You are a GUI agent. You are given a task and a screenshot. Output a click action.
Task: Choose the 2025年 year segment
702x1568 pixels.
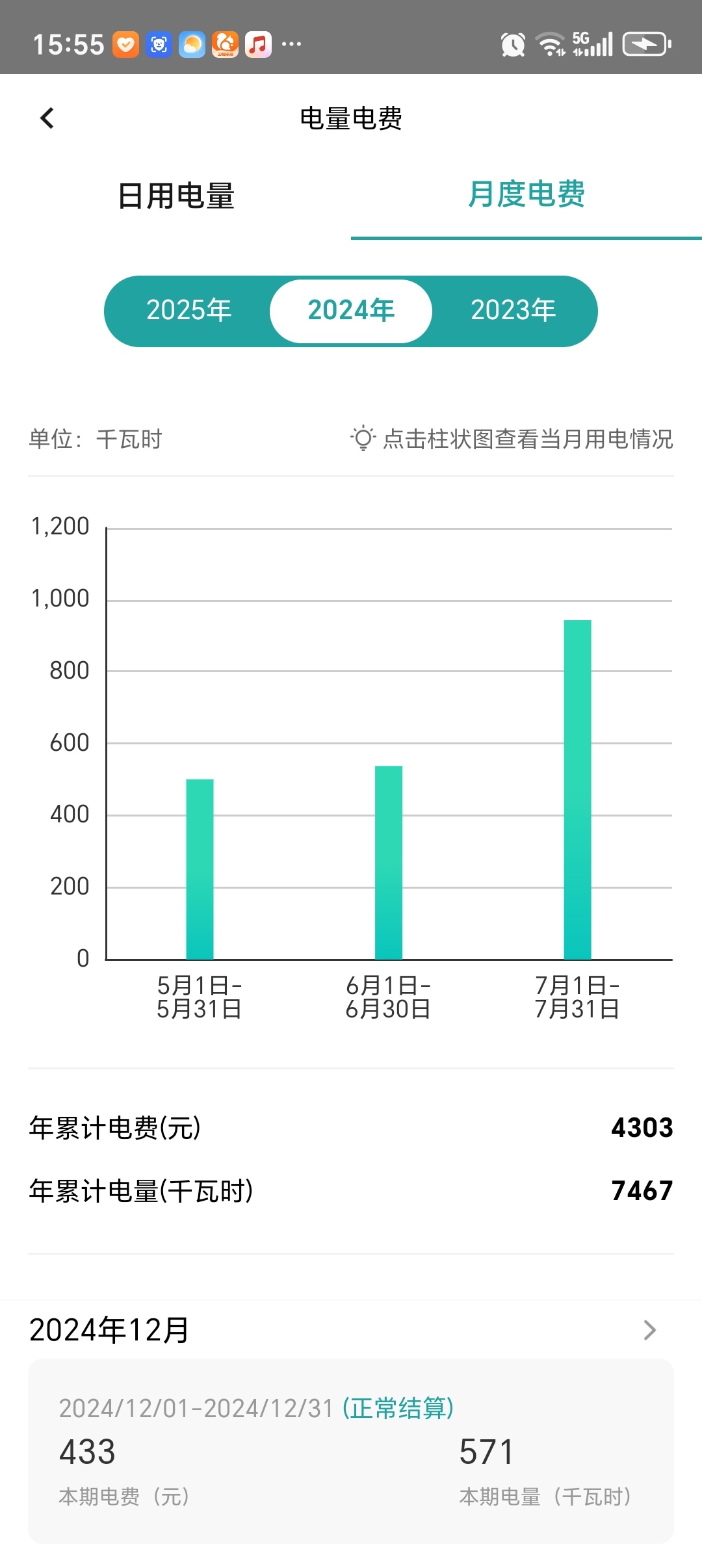pos(188,310)
